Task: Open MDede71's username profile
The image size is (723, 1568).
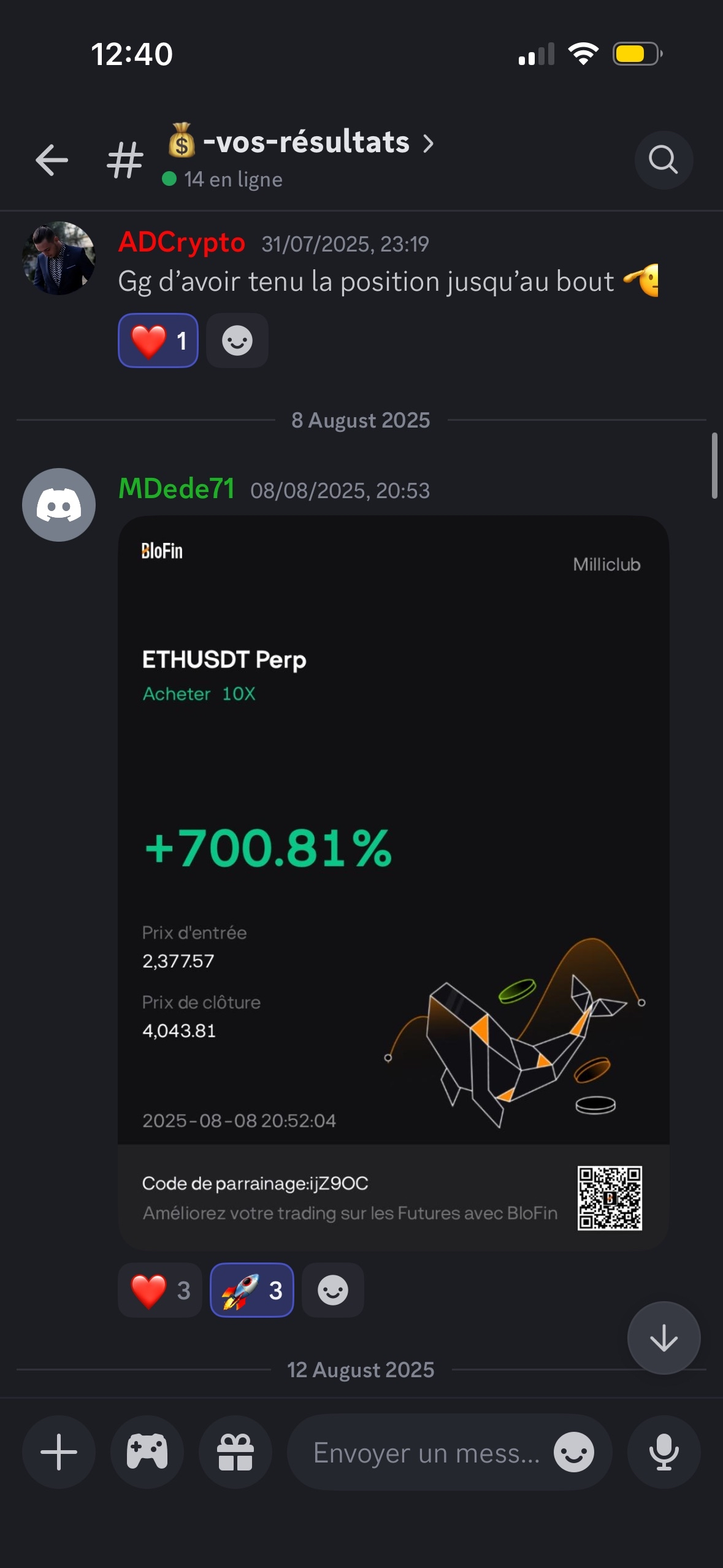Action: click(x=177, y=489)
